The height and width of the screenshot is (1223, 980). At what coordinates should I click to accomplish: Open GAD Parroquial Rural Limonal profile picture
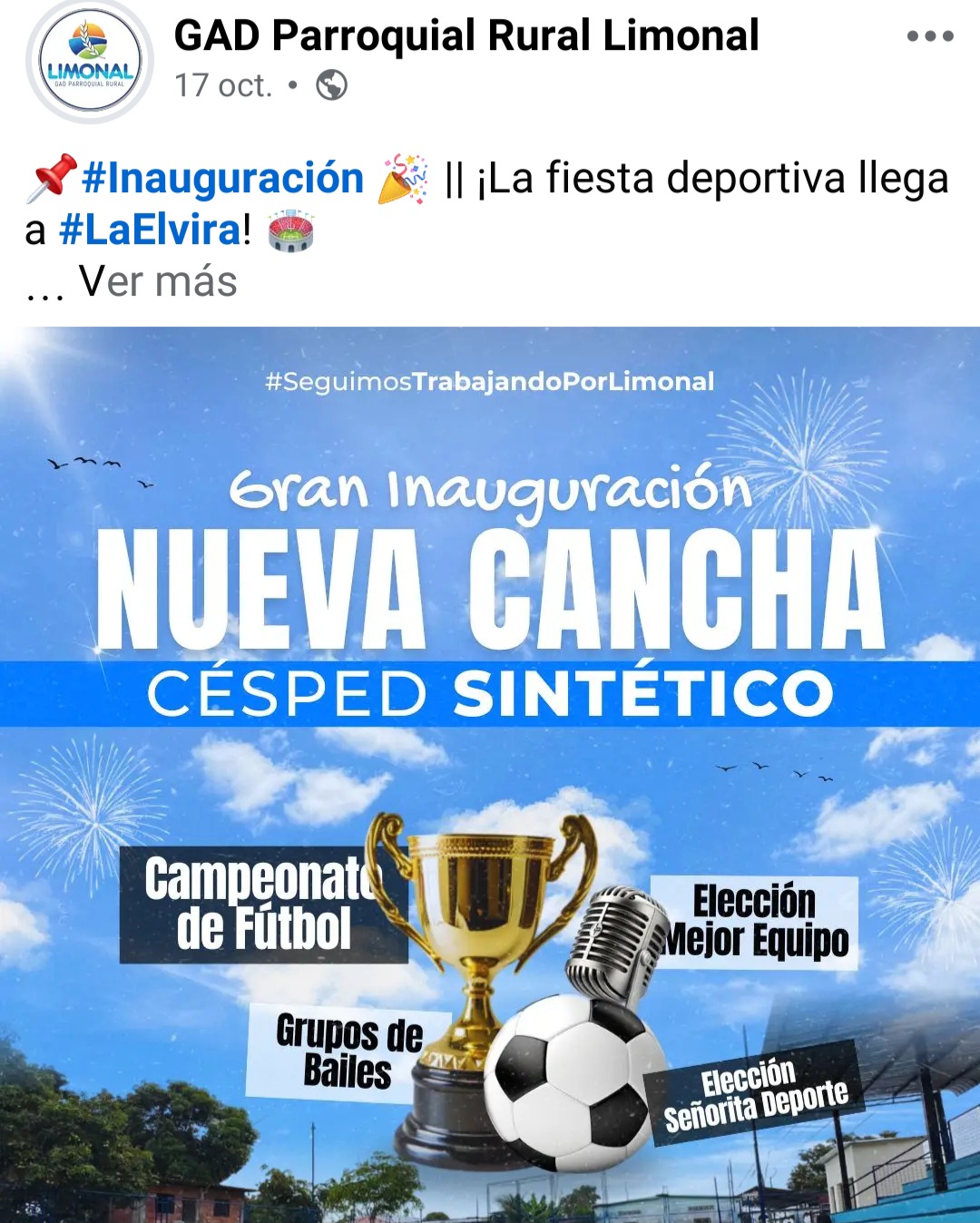coord(90,62)
